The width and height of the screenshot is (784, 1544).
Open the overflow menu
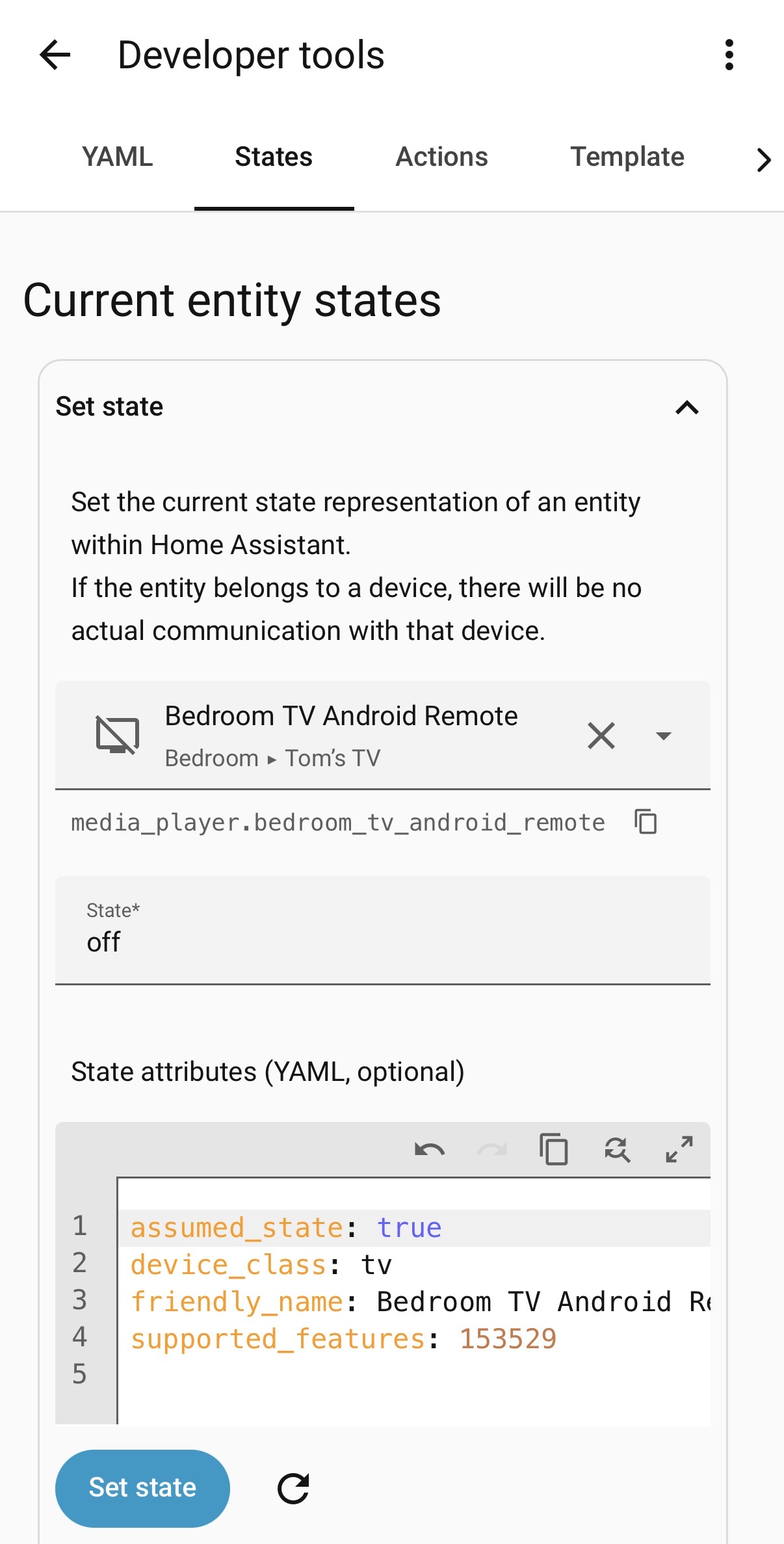tap(729, 55)
